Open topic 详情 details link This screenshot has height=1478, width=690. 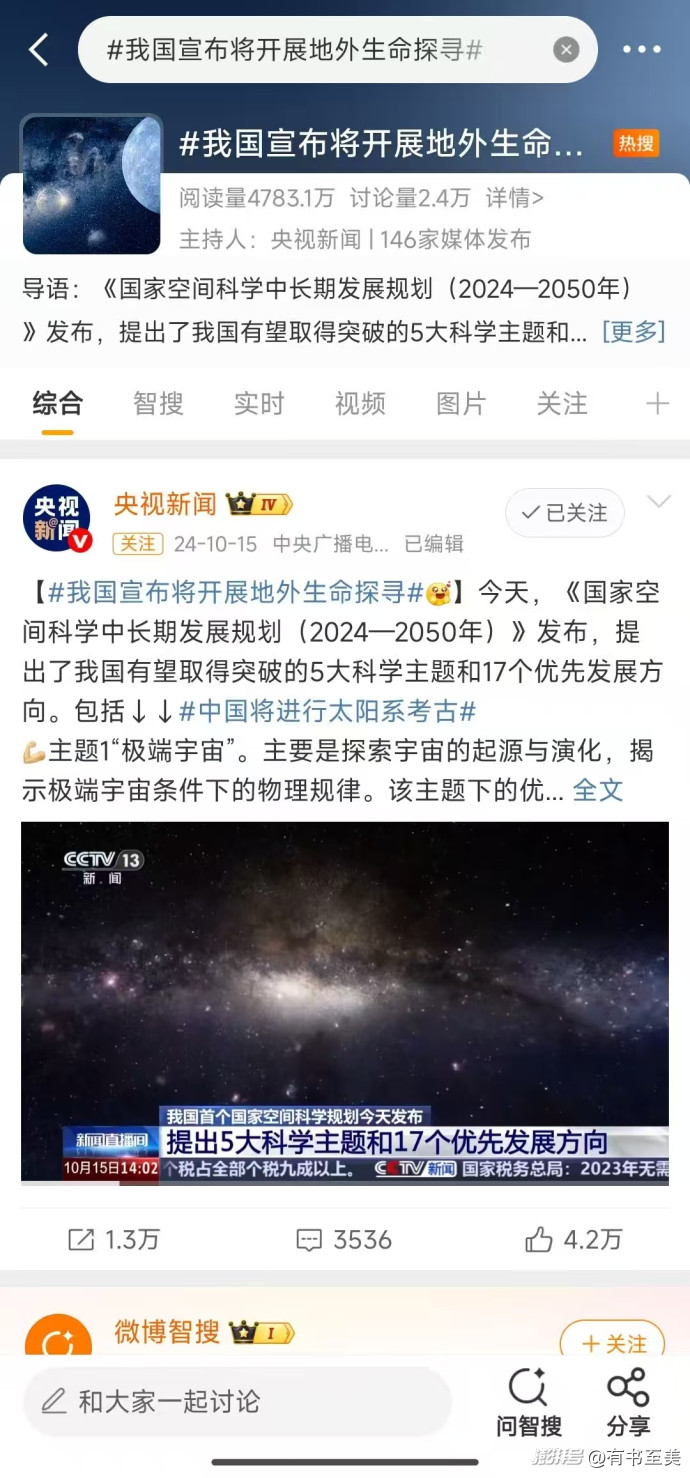(x=514, y=198)
